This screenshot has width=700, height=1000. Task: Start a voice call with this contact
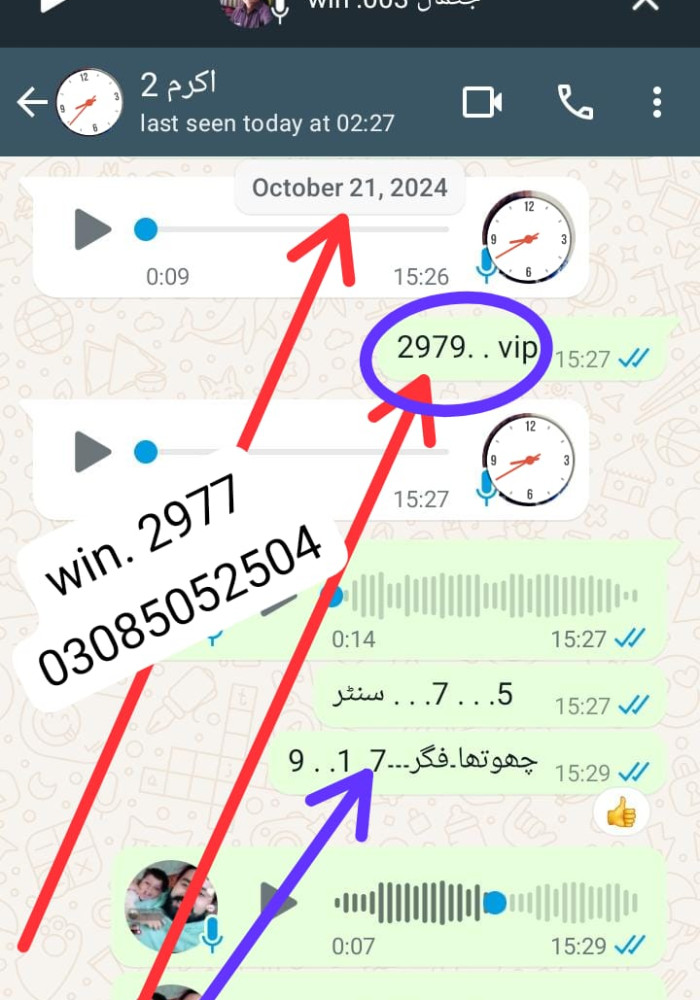[575, 102]
